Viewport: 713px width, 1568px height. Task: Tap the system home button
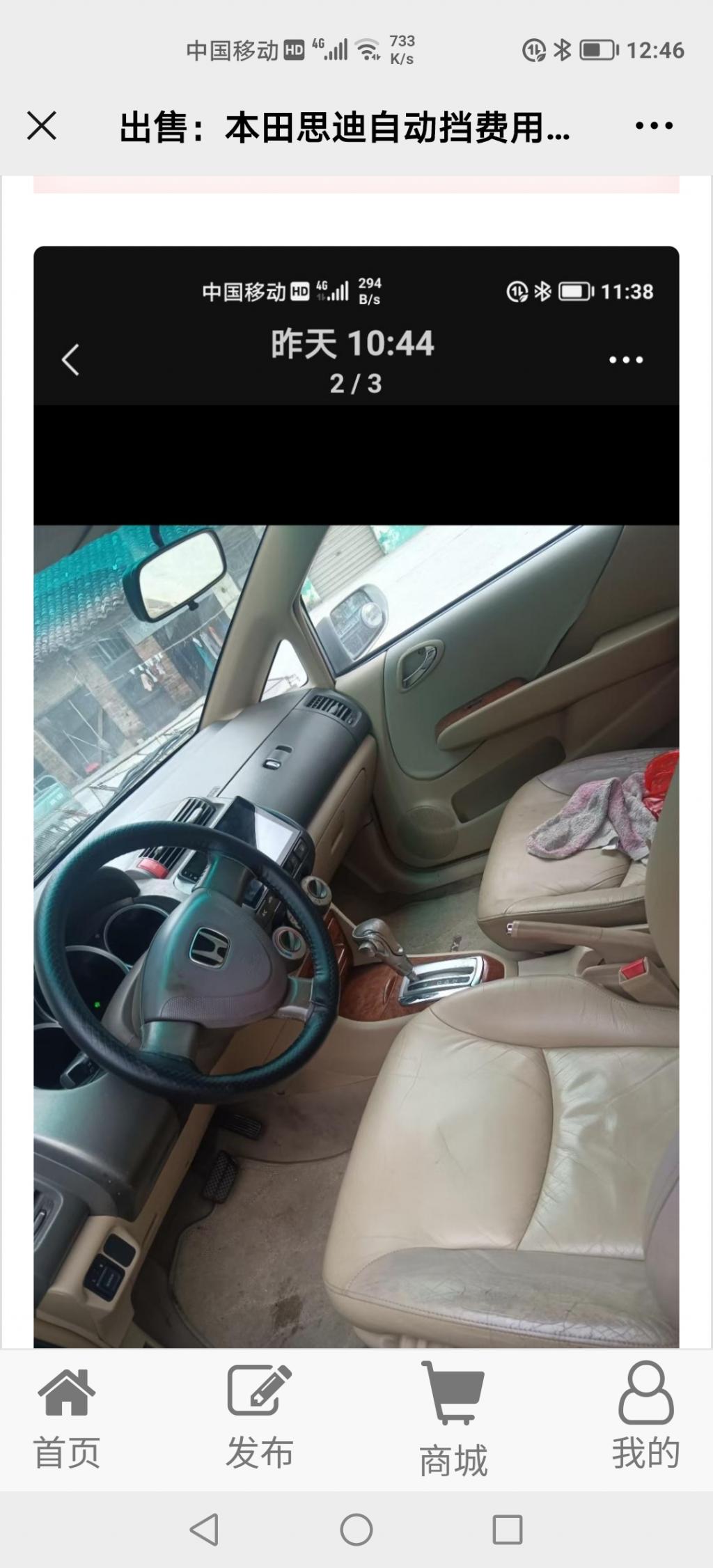(x=356, y=1530)
